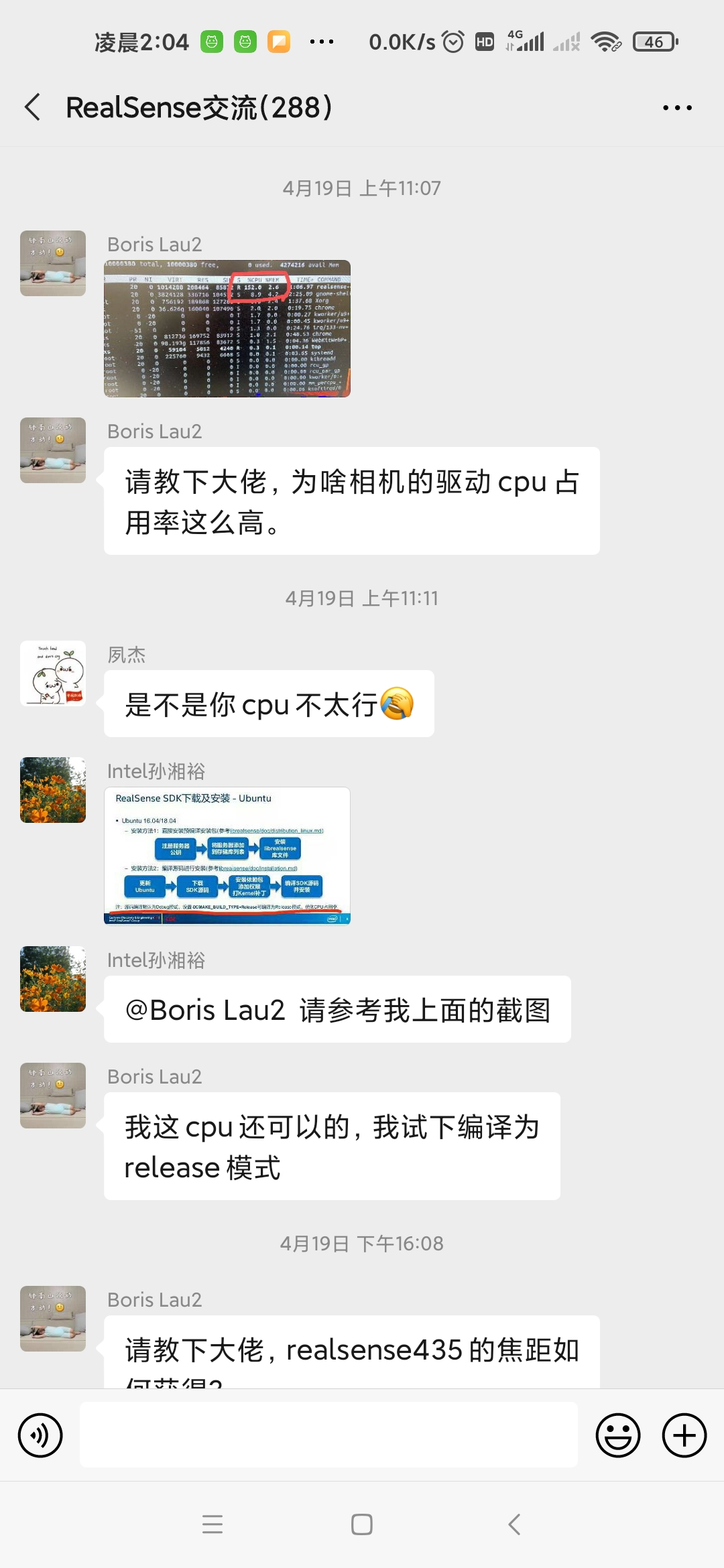Tap the plus icon to attach content
The height and width of the screenshot is (1568, 724).
coord(683,1436)
